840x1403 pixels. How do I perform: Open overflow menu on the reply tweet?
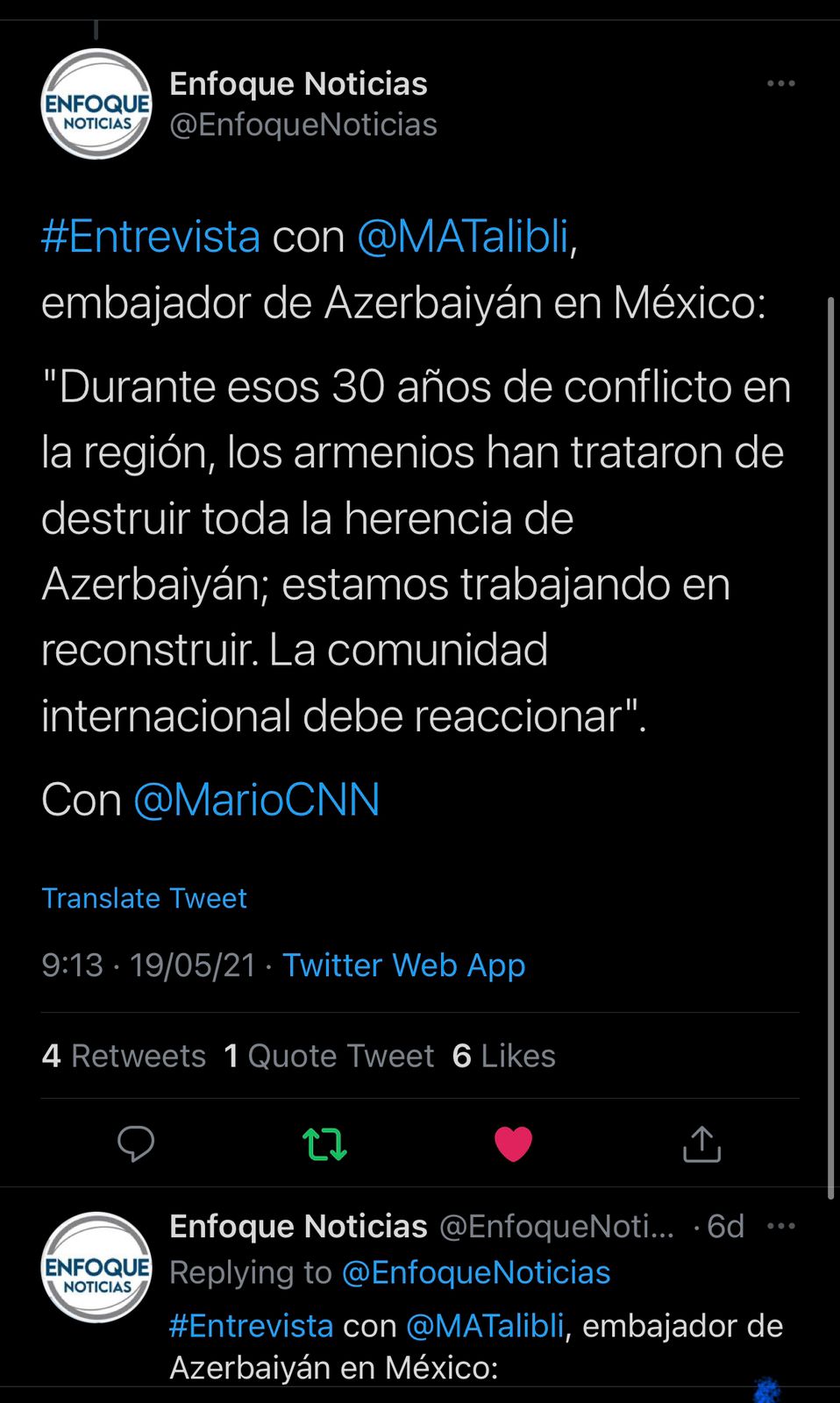tap(780, 1226)
